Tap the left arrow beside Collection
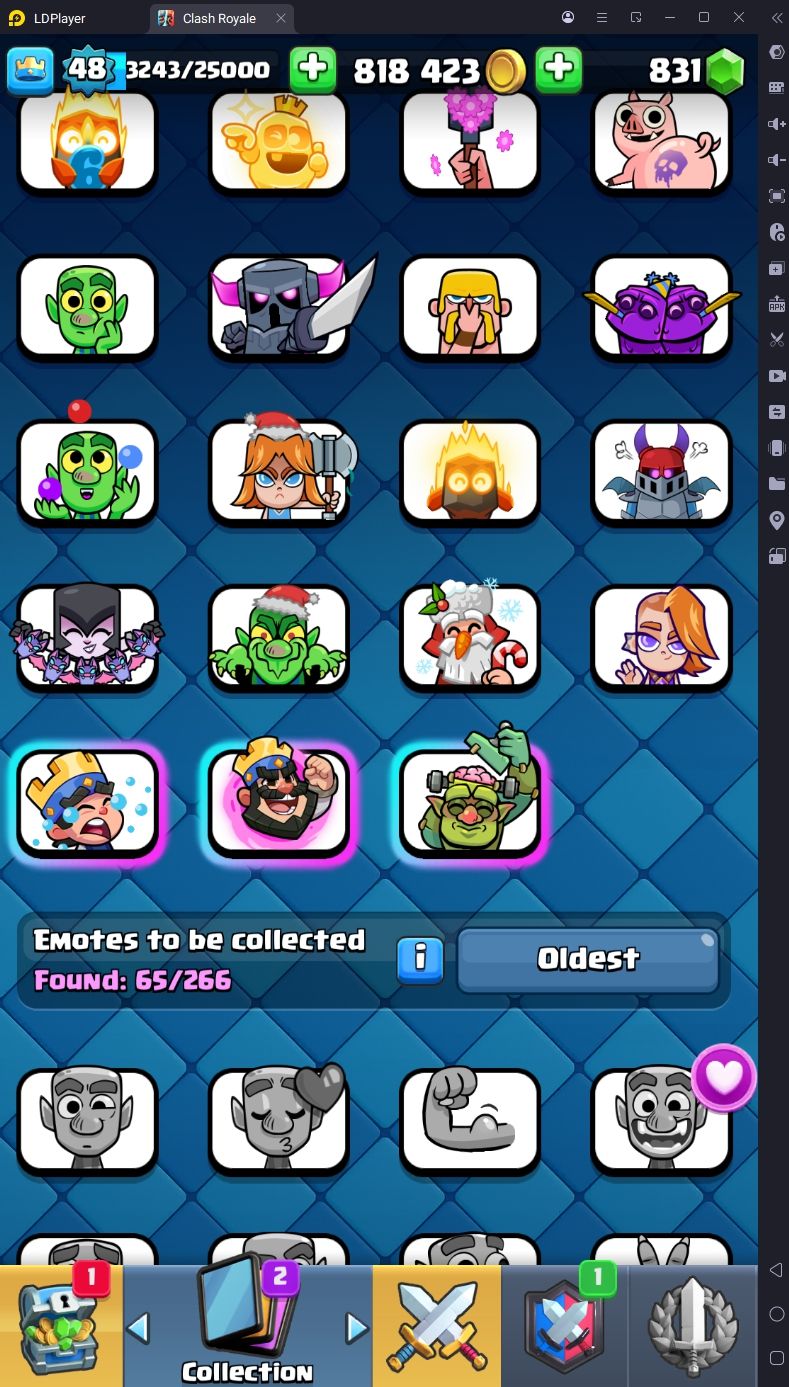789x1387 pixels. [139, 1328]
